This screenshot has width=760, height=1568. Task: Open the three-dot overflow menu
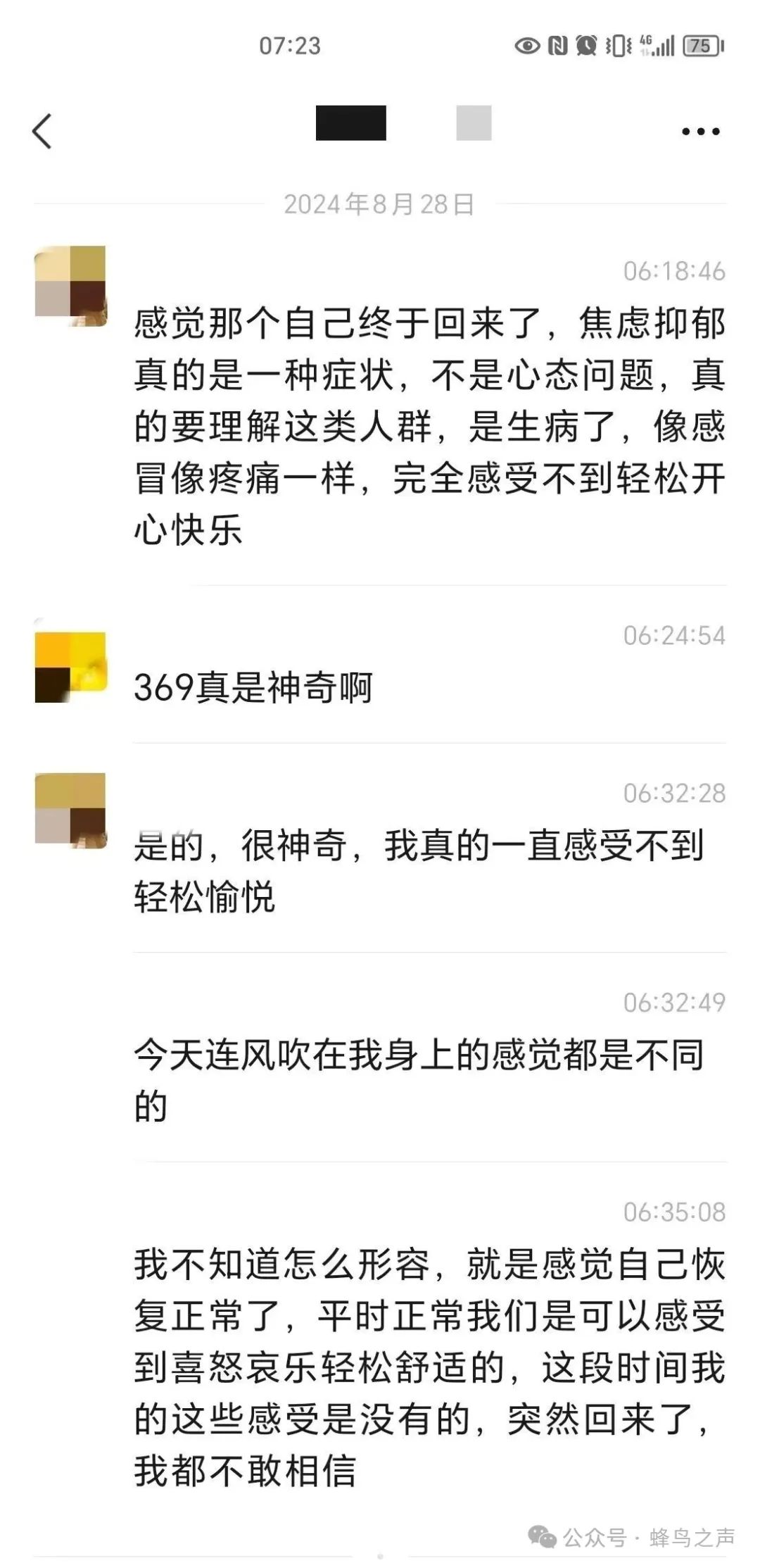(701, 132)
